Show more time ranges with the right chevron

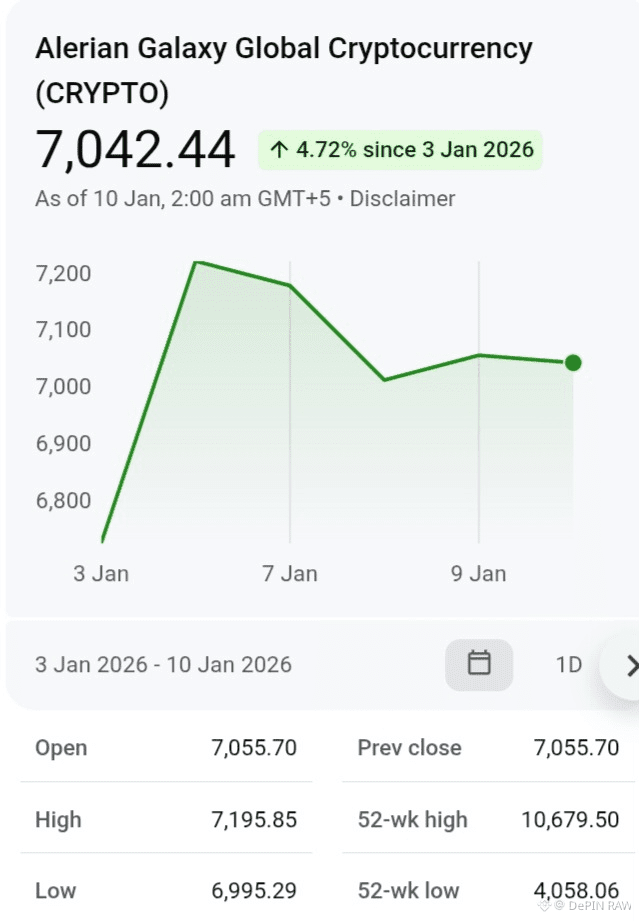tap(628, 666)
